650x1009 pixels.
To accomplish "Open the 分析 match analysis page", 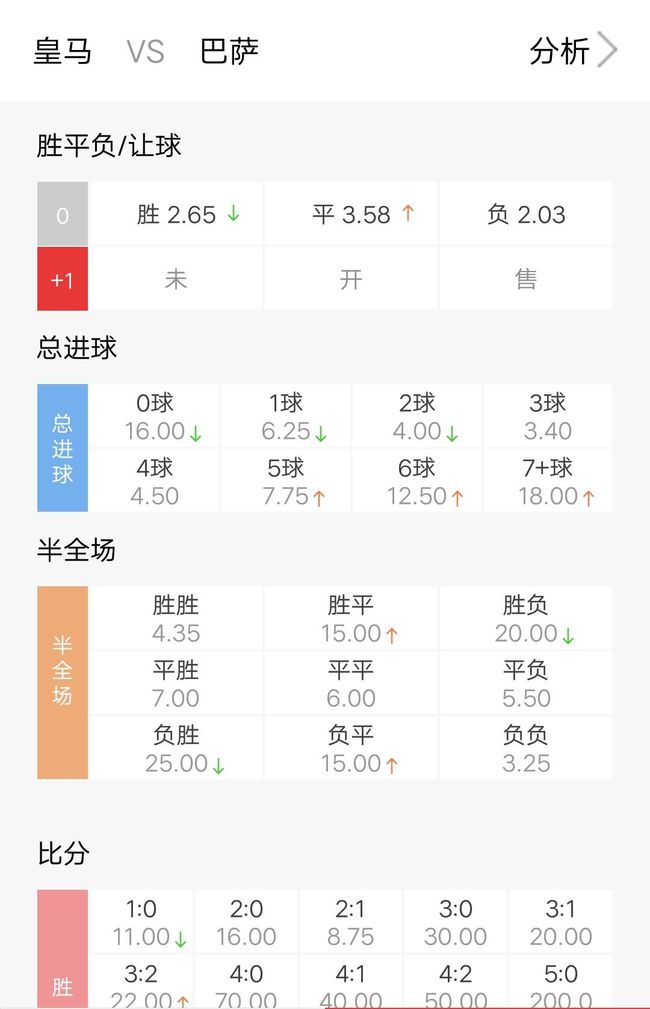I will tap(572, 51).
